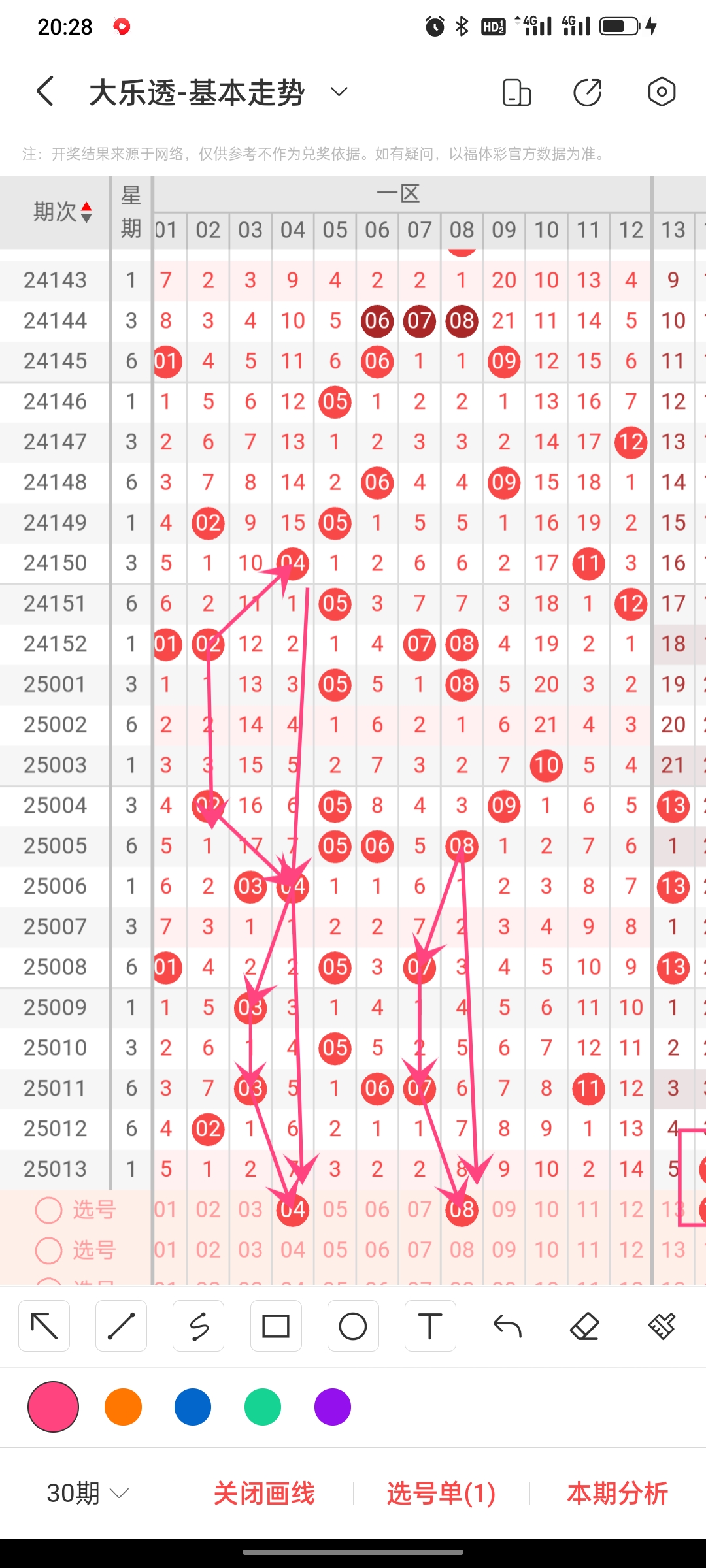Go back with the top-left arrow

pos(45,91)
